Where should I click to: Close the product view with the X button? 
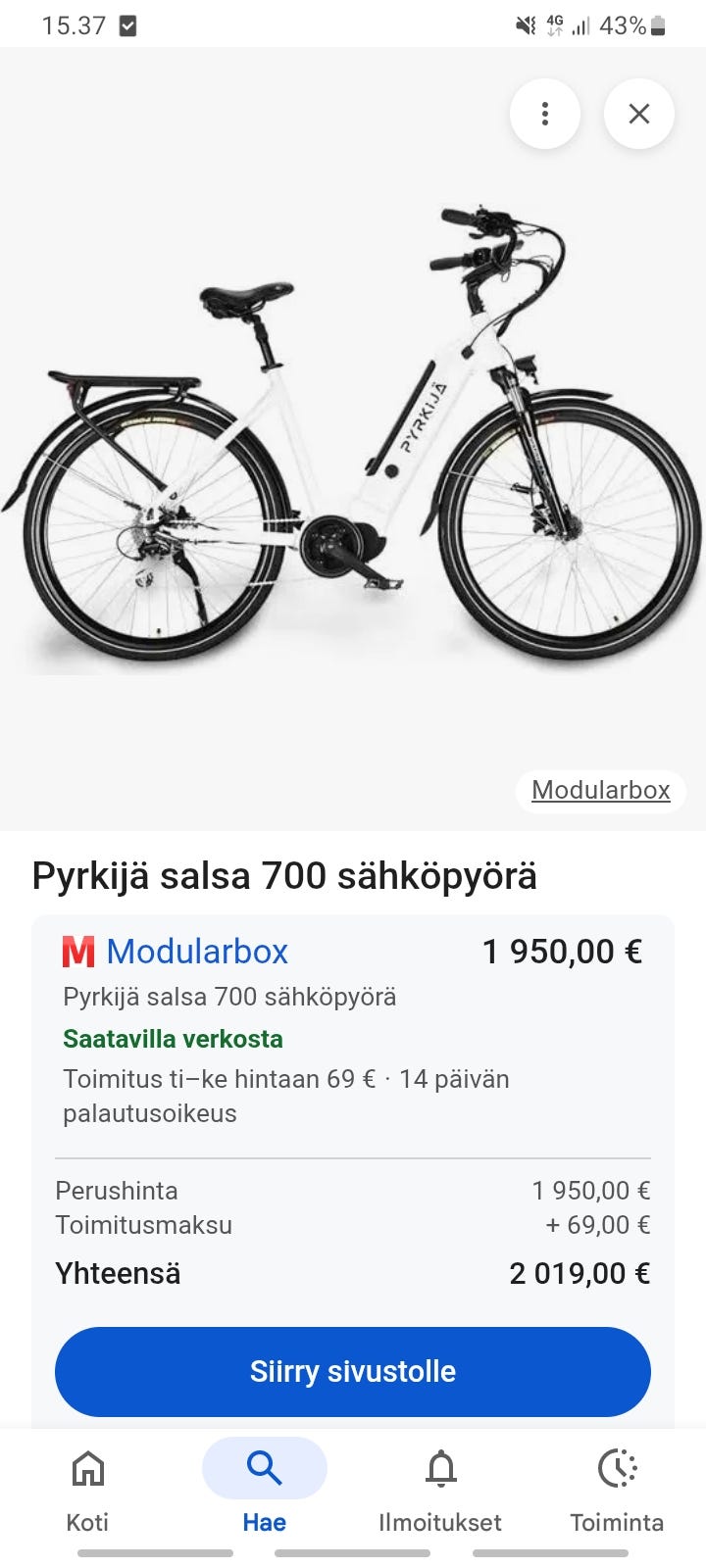pyautogui.click(x=638, y=114)
